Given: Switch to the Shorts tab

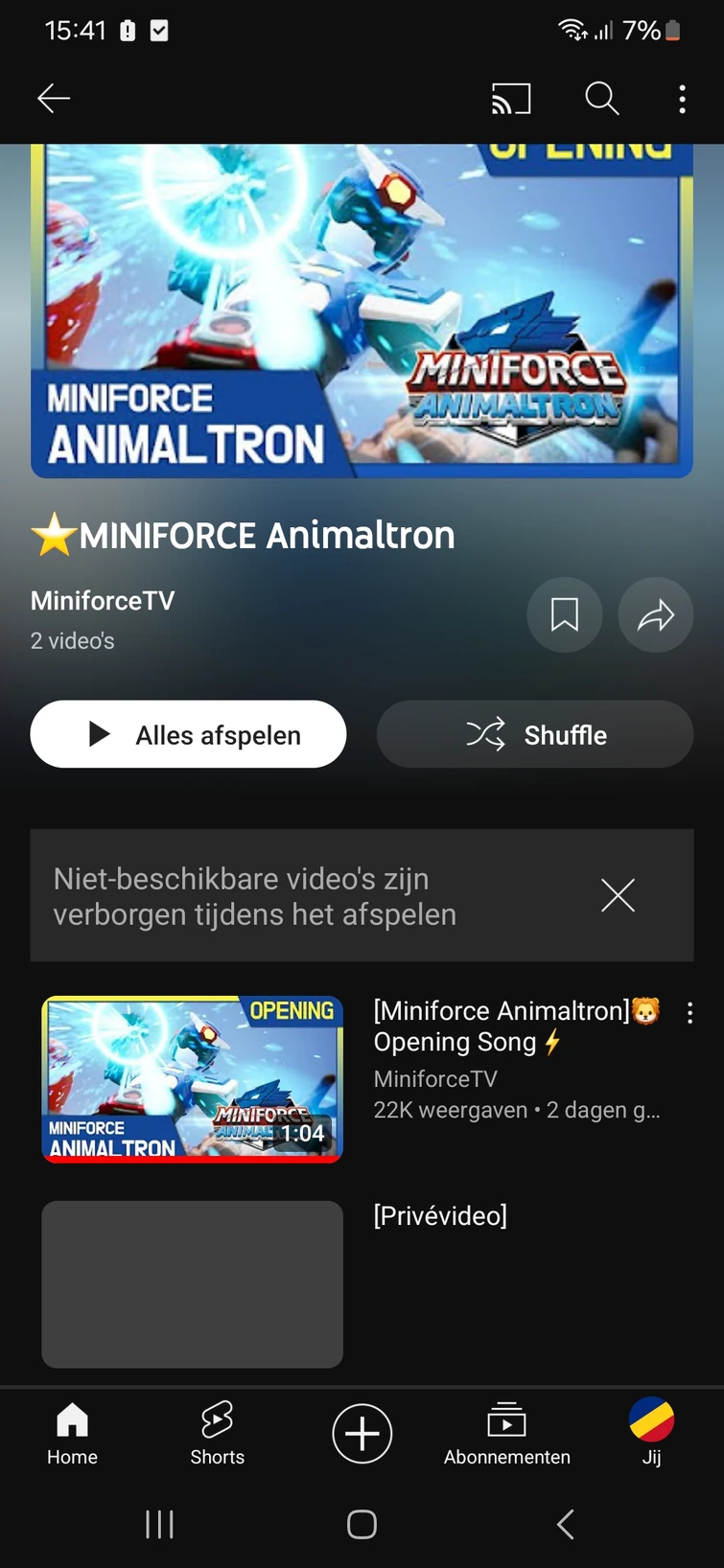Looking at the screenshot, I should click(217, 1434).
